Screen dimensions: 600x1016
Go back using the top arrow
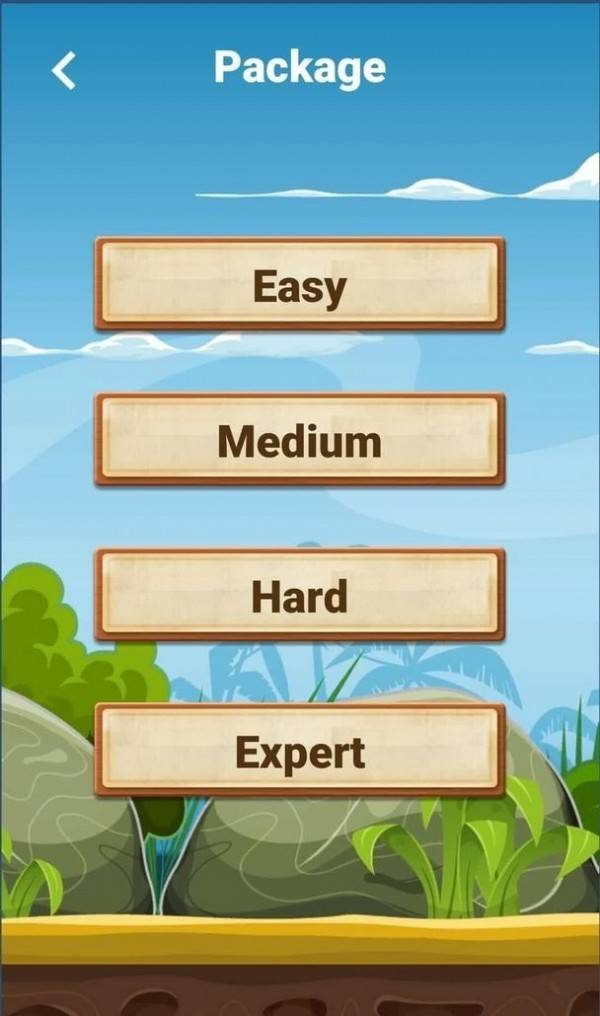click(64, 71)
